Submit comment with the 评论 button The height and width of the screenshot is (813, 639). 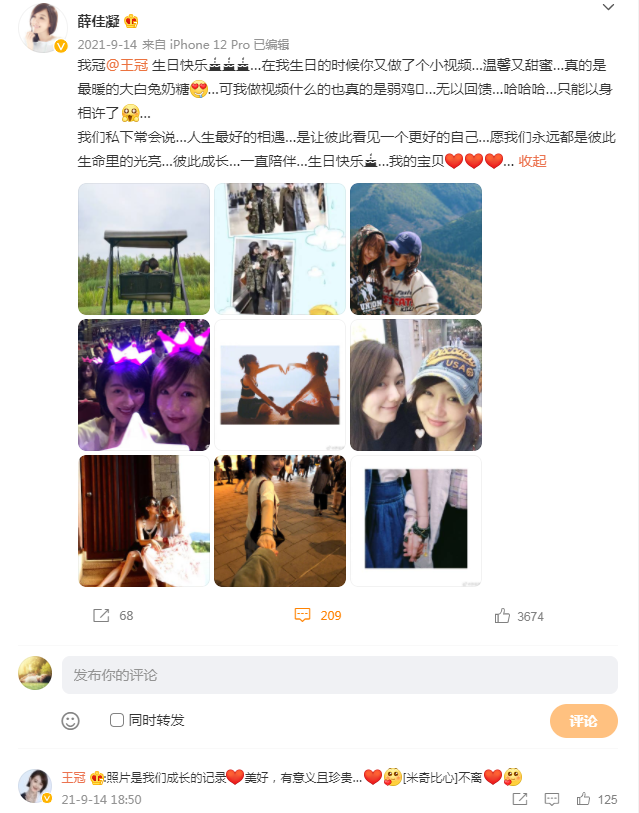tap(583, 721)
